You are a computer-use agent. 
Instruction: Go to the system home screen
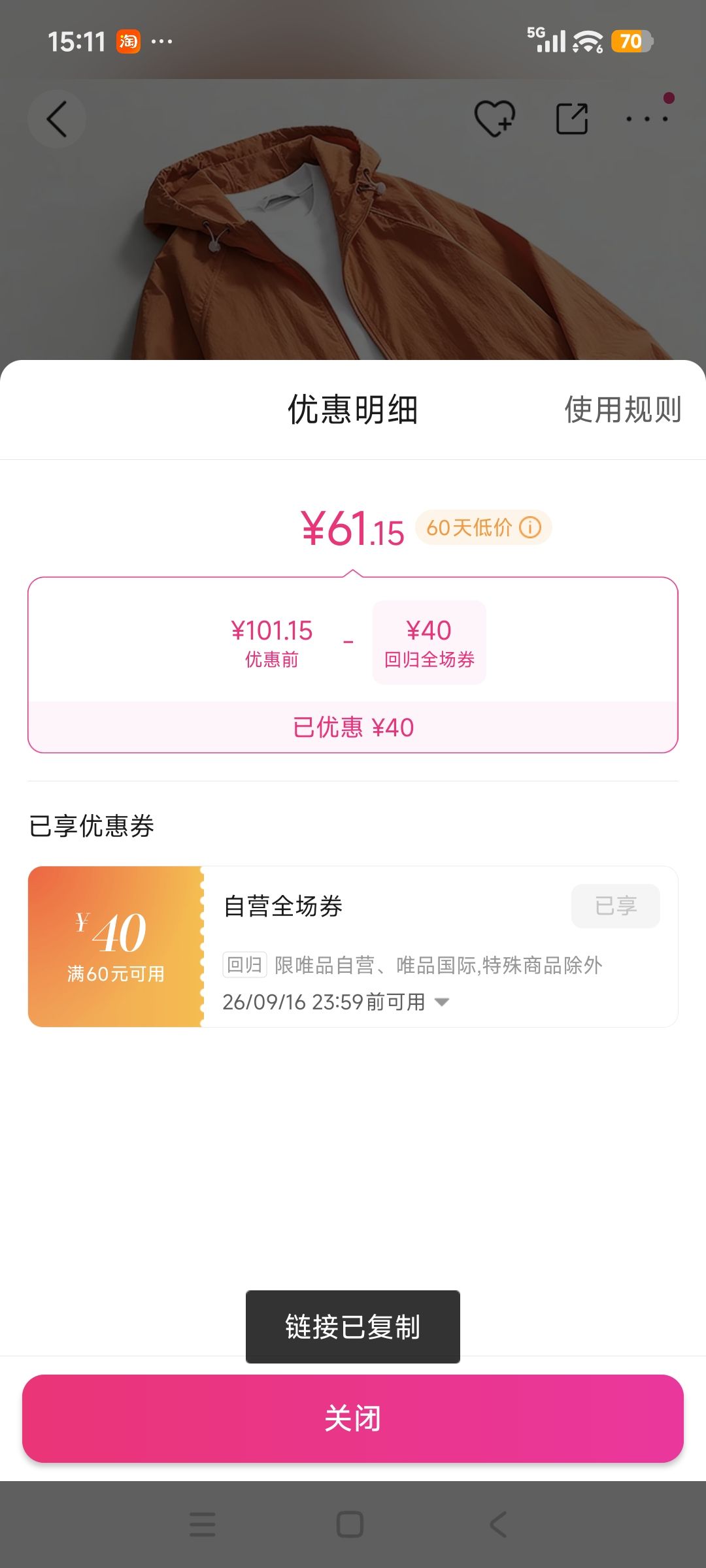click(350, 1524)
